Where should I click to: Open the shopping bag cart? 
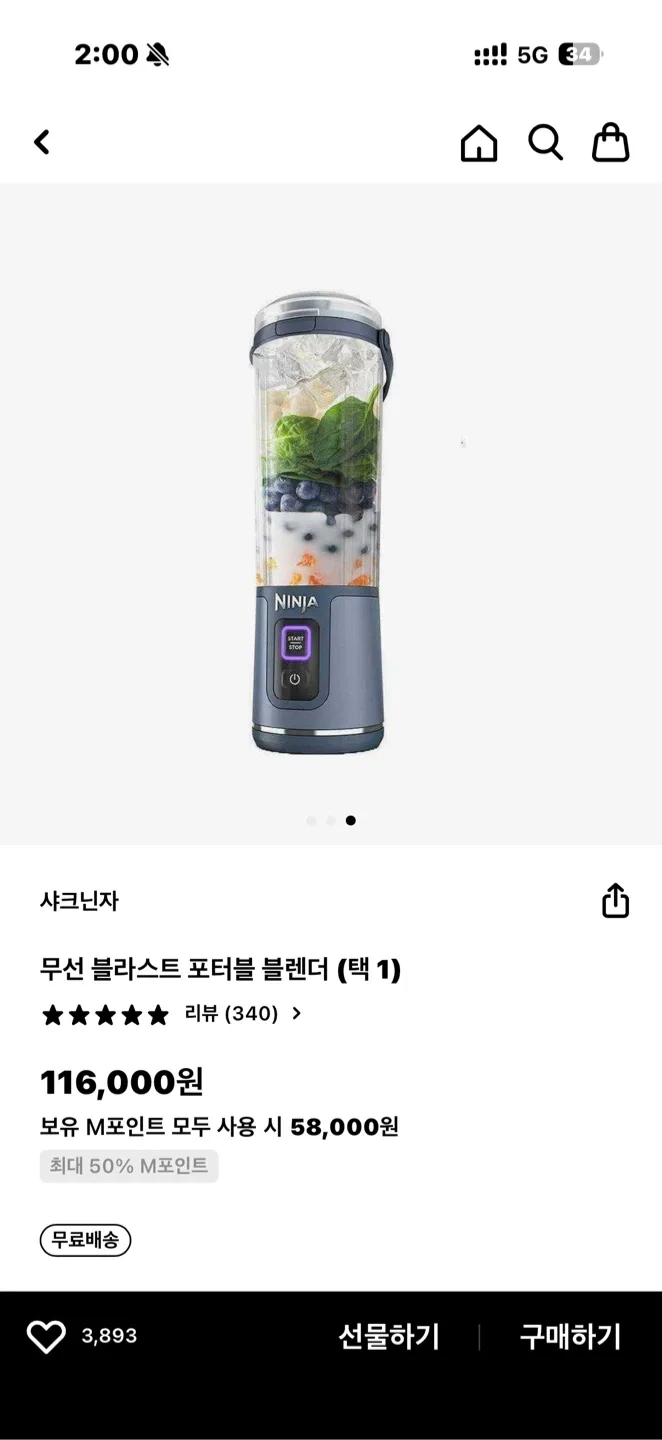pos(610,143)
